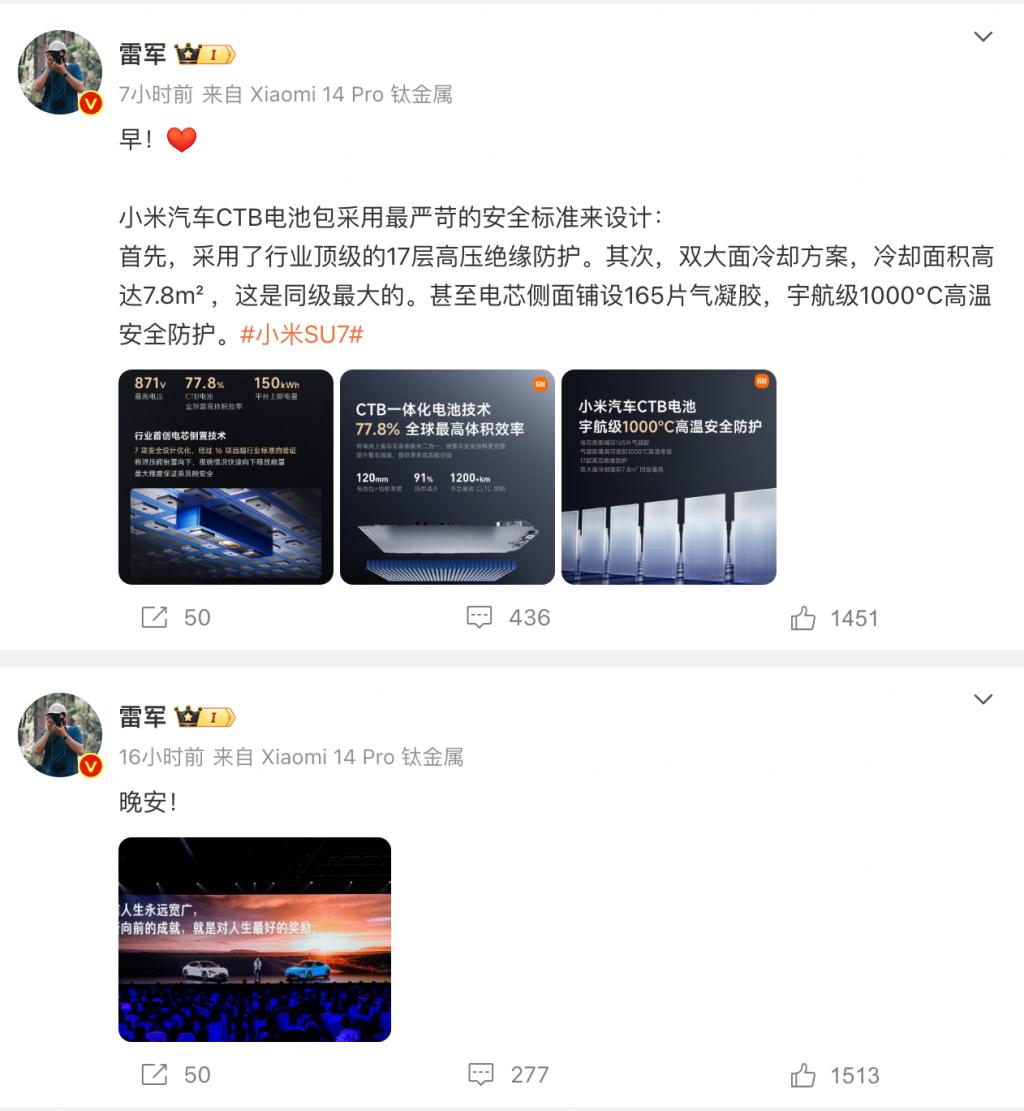Screen dimensions: 1024x1111
Task: Expand the dropdown chevron on the 早! post
Action: click(983, 37)
